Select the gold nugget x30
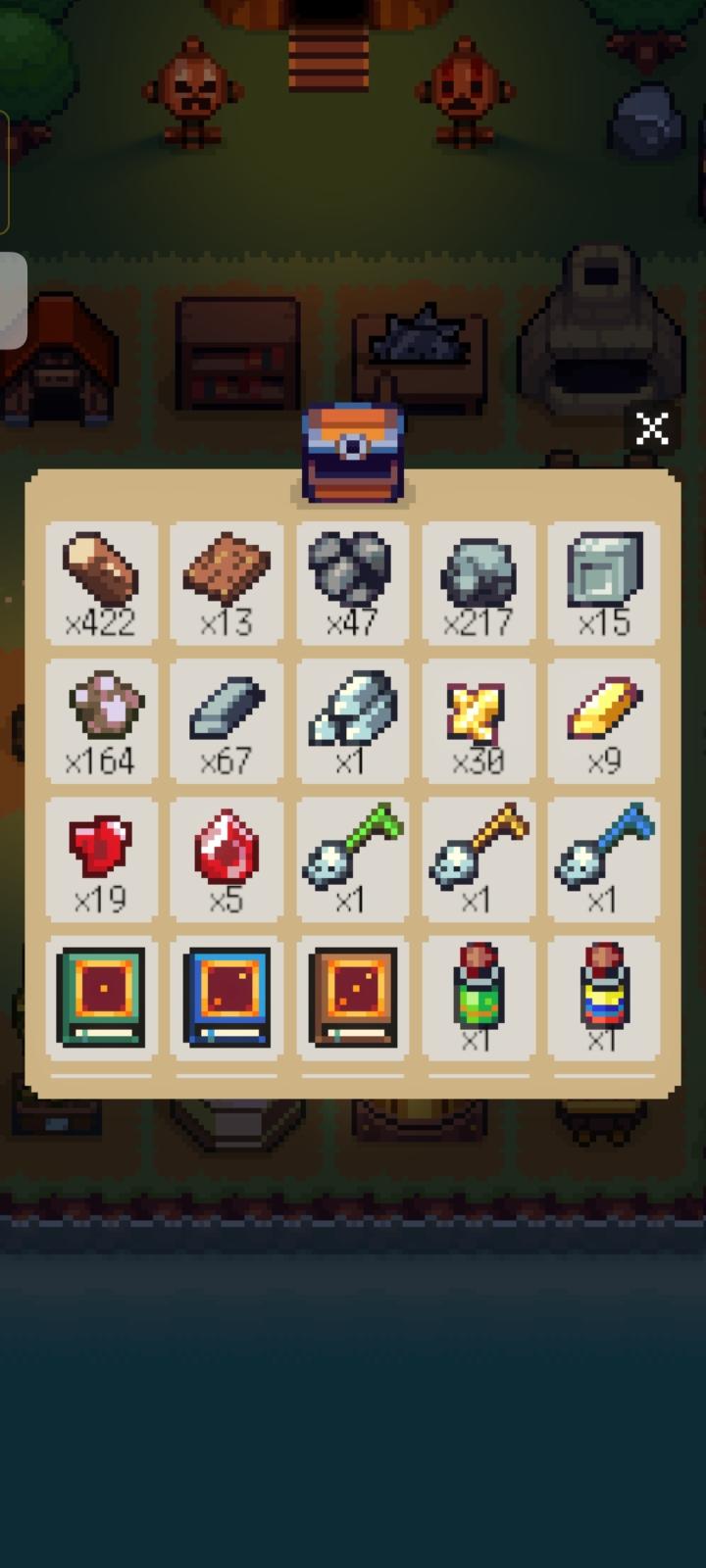This screenshot has width=706, height=1568. tap(478, 721)
